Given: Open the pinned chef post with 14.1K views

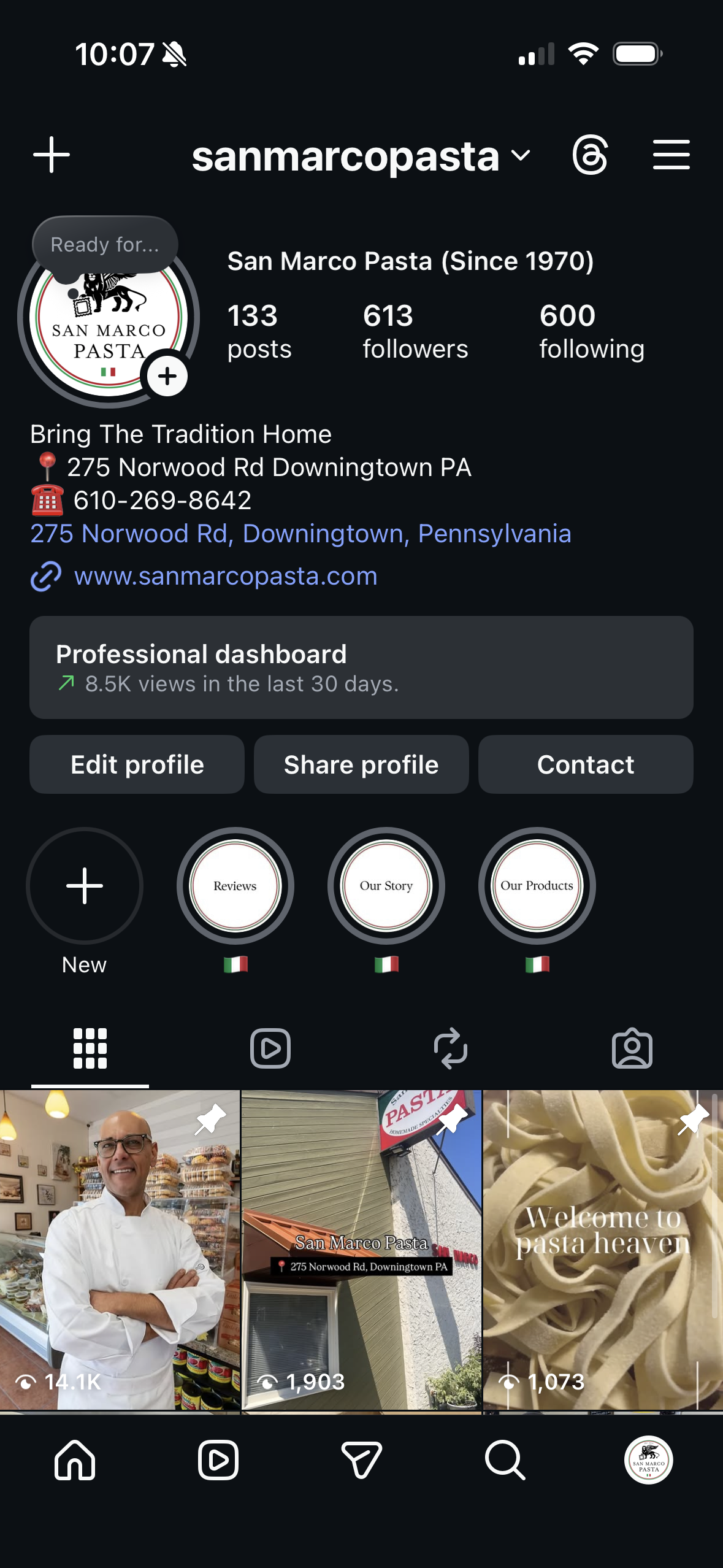Looking at the screenshot, I should 120,1249.
